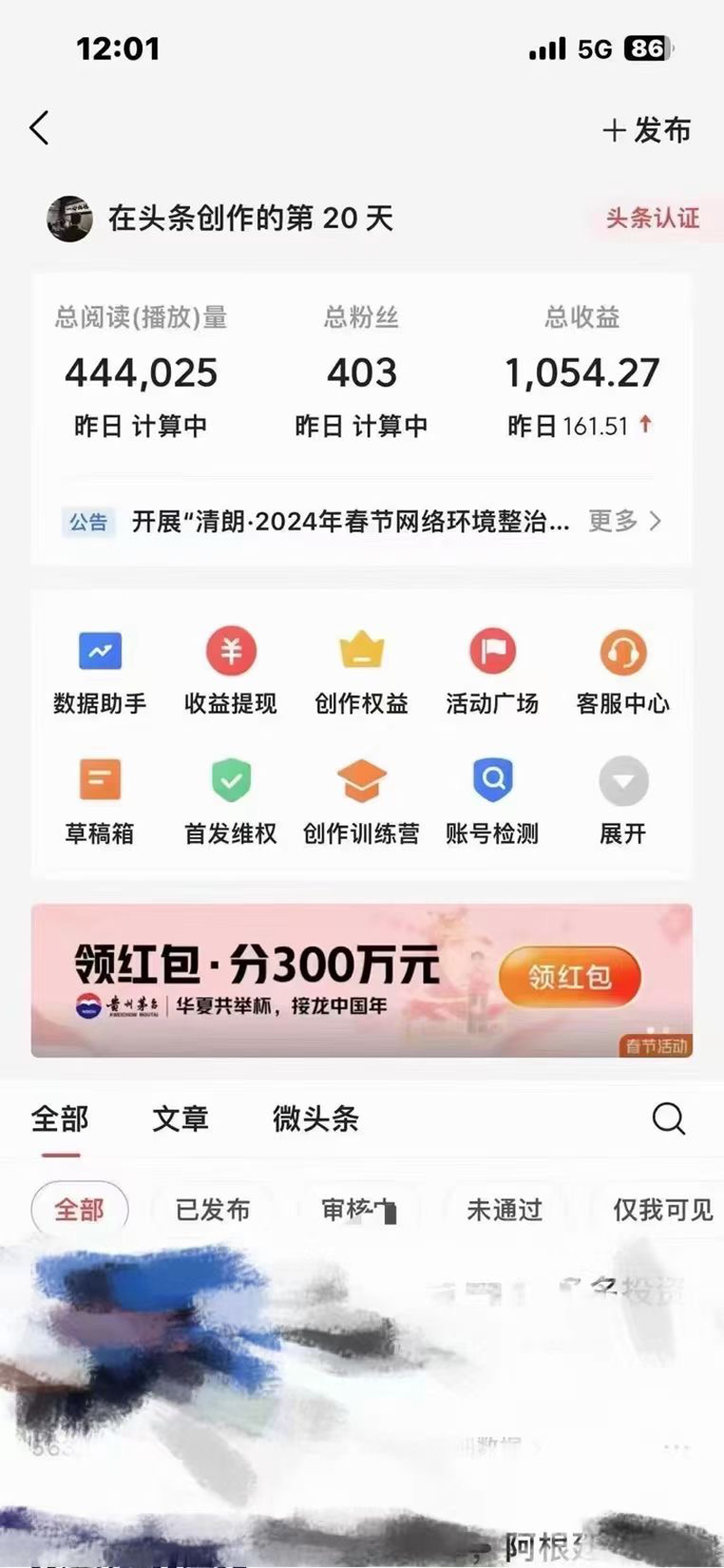Switch to the 文章 tab
Screen dimensions: 724x1568
(180, 1119)
